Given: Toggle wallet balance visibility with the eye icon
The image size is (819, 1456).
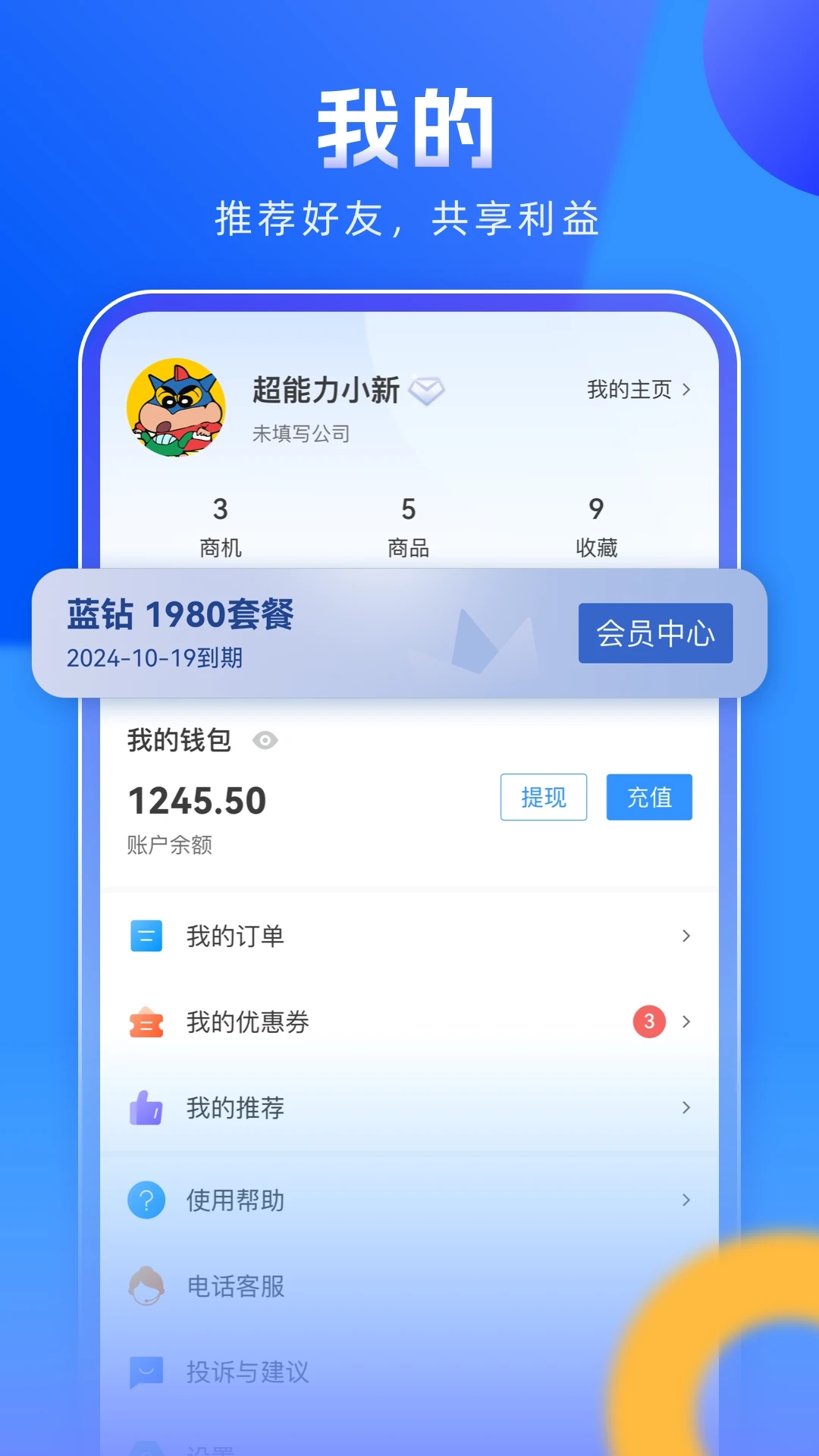Looking at the screenshot, I should (264, 739).
